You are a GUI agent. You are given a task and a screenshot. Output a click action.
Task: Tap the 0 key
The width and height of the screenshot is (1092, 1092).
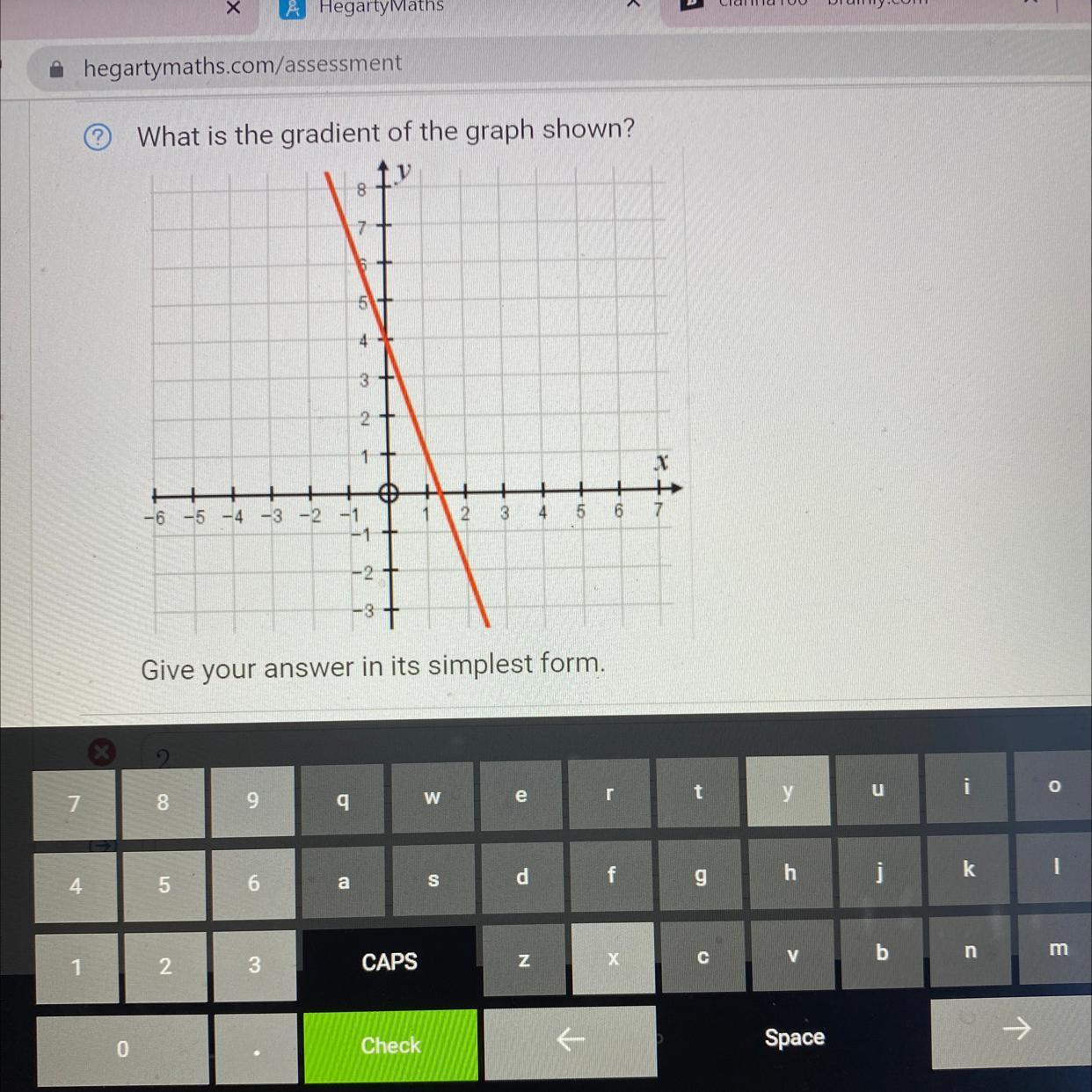[x=122, y=1049]
